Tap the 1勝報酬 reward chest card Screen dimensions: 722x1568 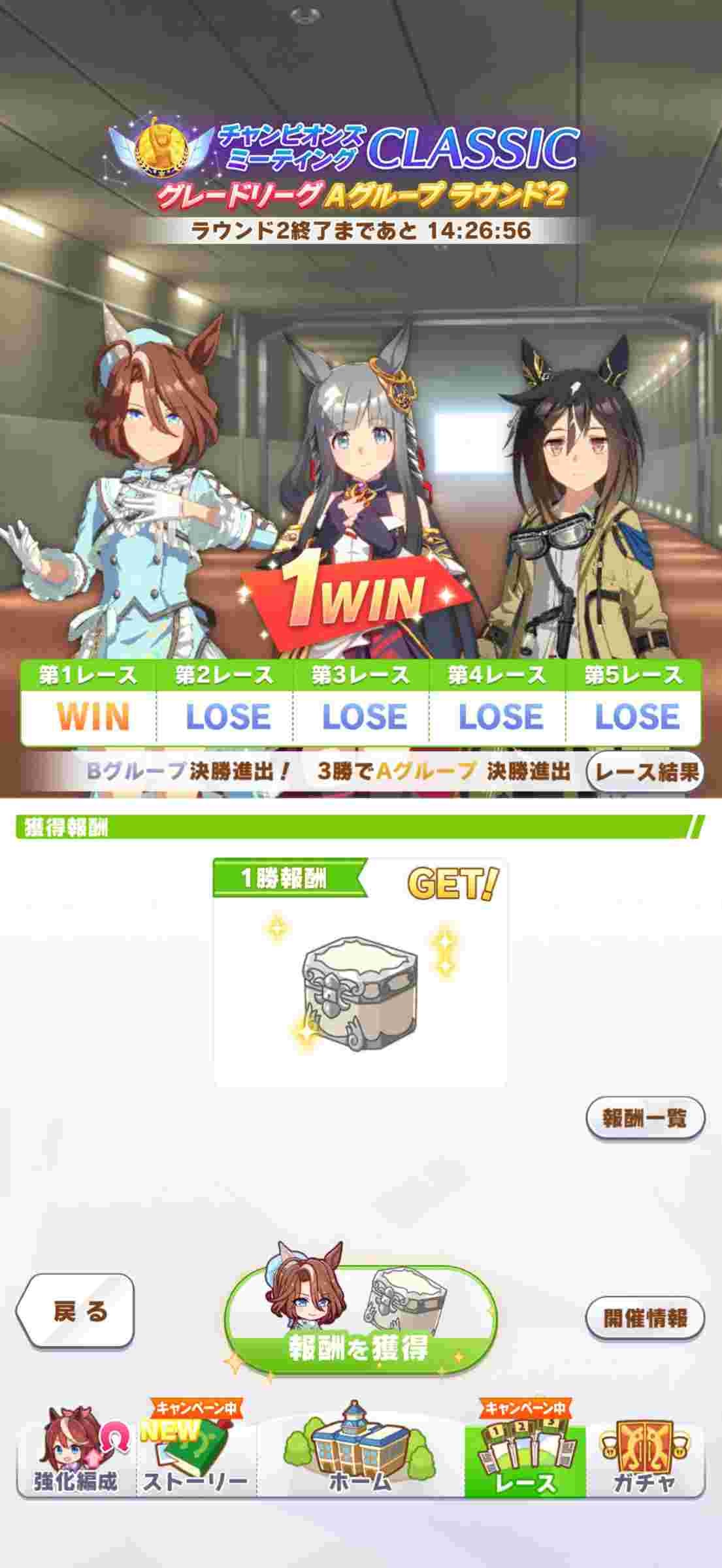coord(360,972)
